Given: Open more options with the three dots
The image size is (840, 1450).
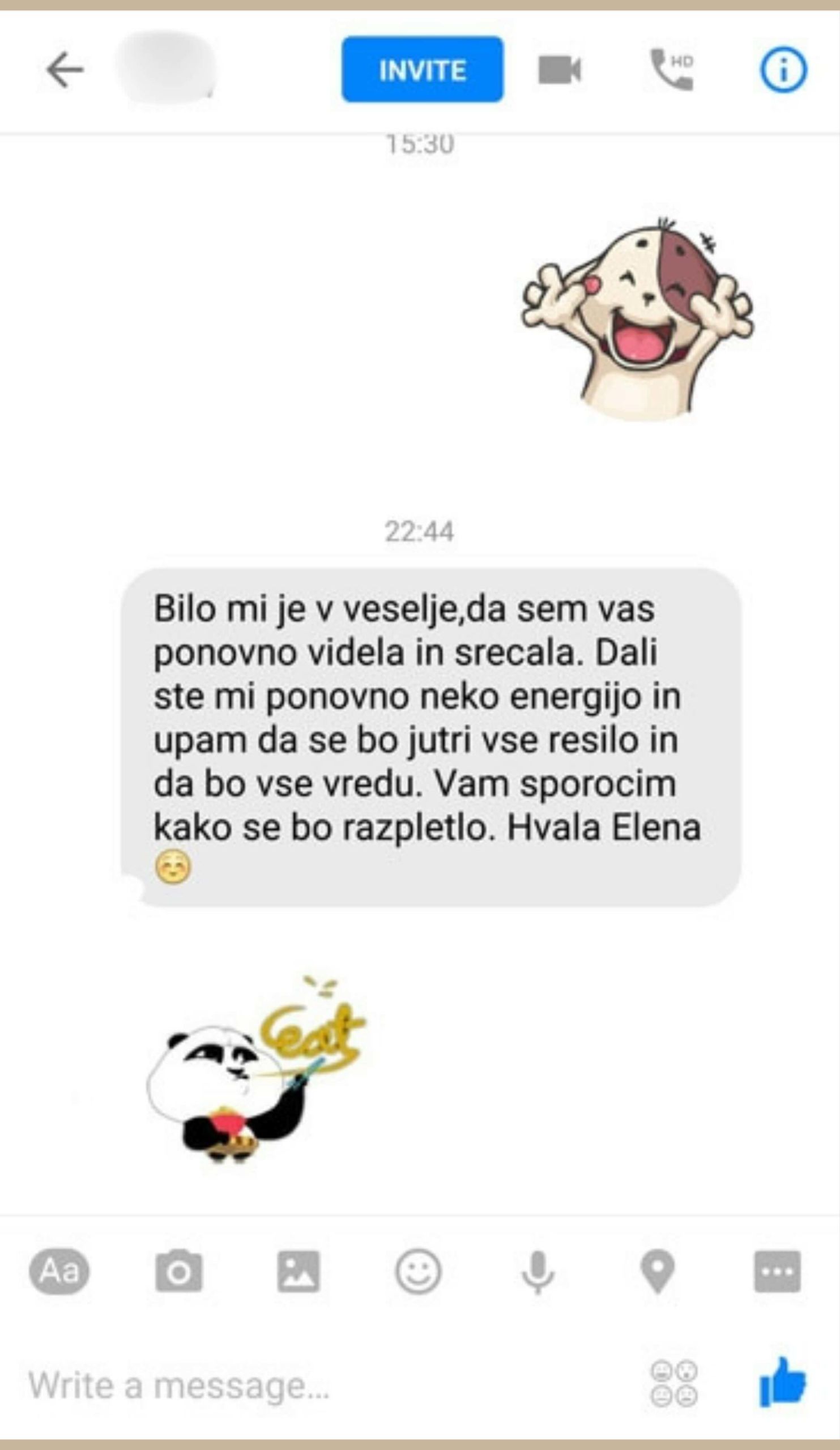Looking at the screenshot, I should pos(777,1271).
